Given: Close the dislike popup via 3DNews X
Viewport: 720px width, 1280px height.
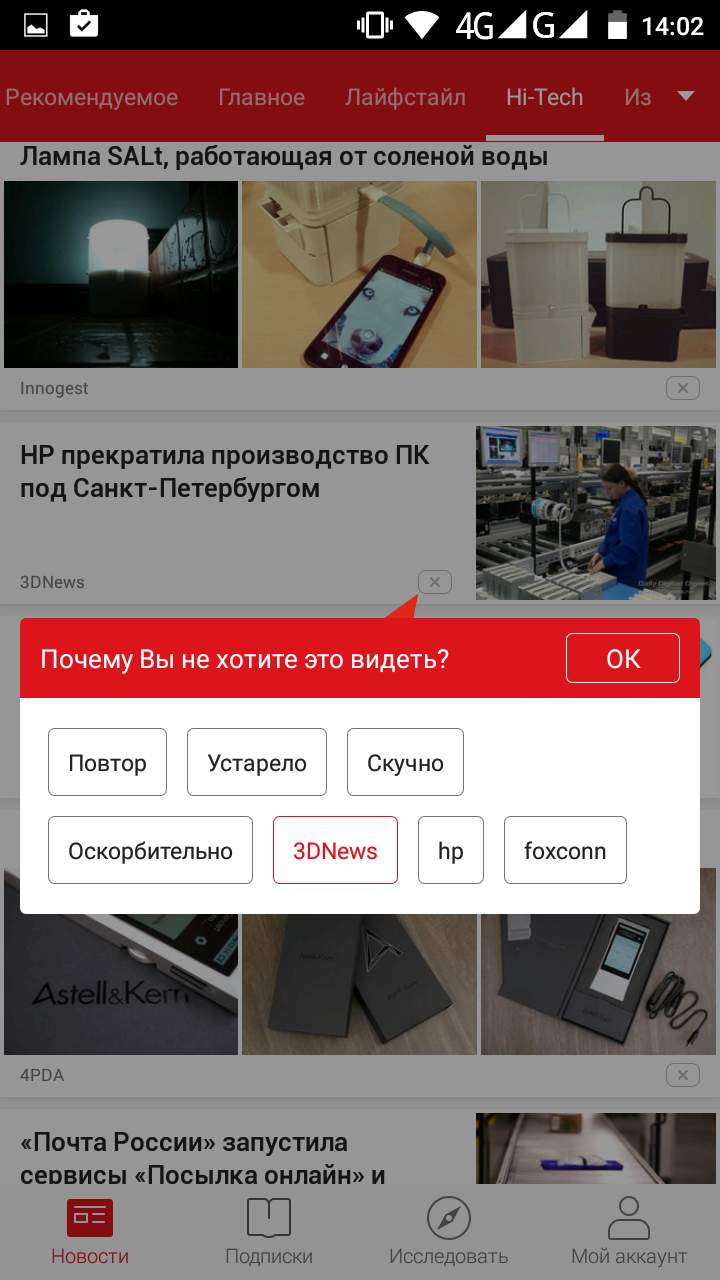Looking at the screenshot, I should pos(435,581).
